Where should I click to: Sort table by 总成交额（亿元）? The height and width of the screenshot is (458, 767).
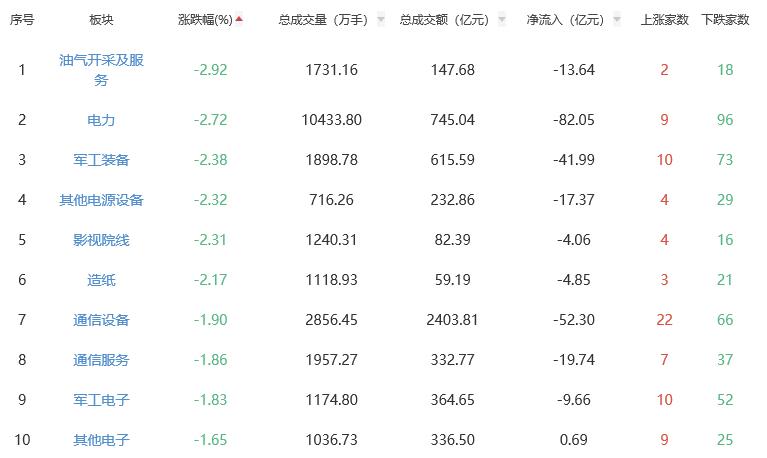coord(446,20)
